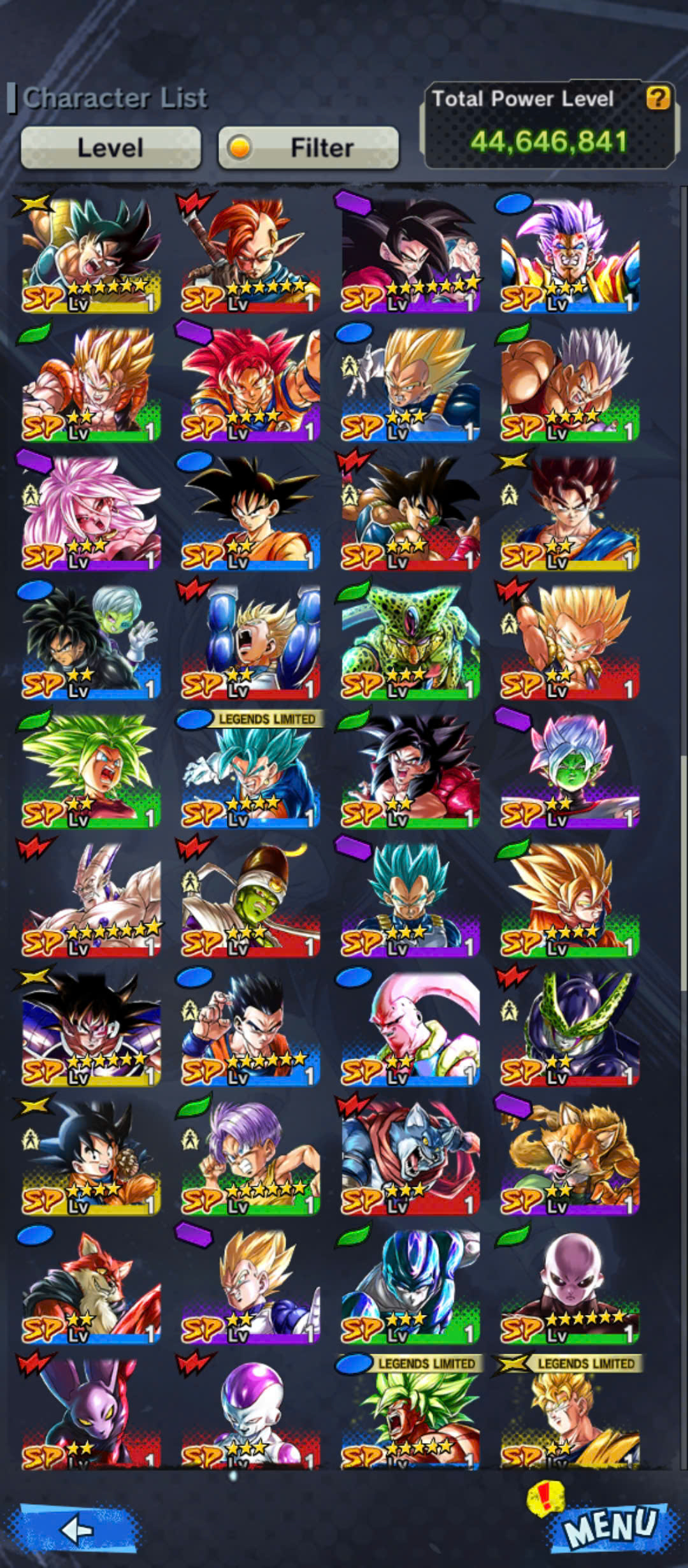
Task: Select the Piccolo with turban card
Action: pyautogui.click(x=250, y=898)
